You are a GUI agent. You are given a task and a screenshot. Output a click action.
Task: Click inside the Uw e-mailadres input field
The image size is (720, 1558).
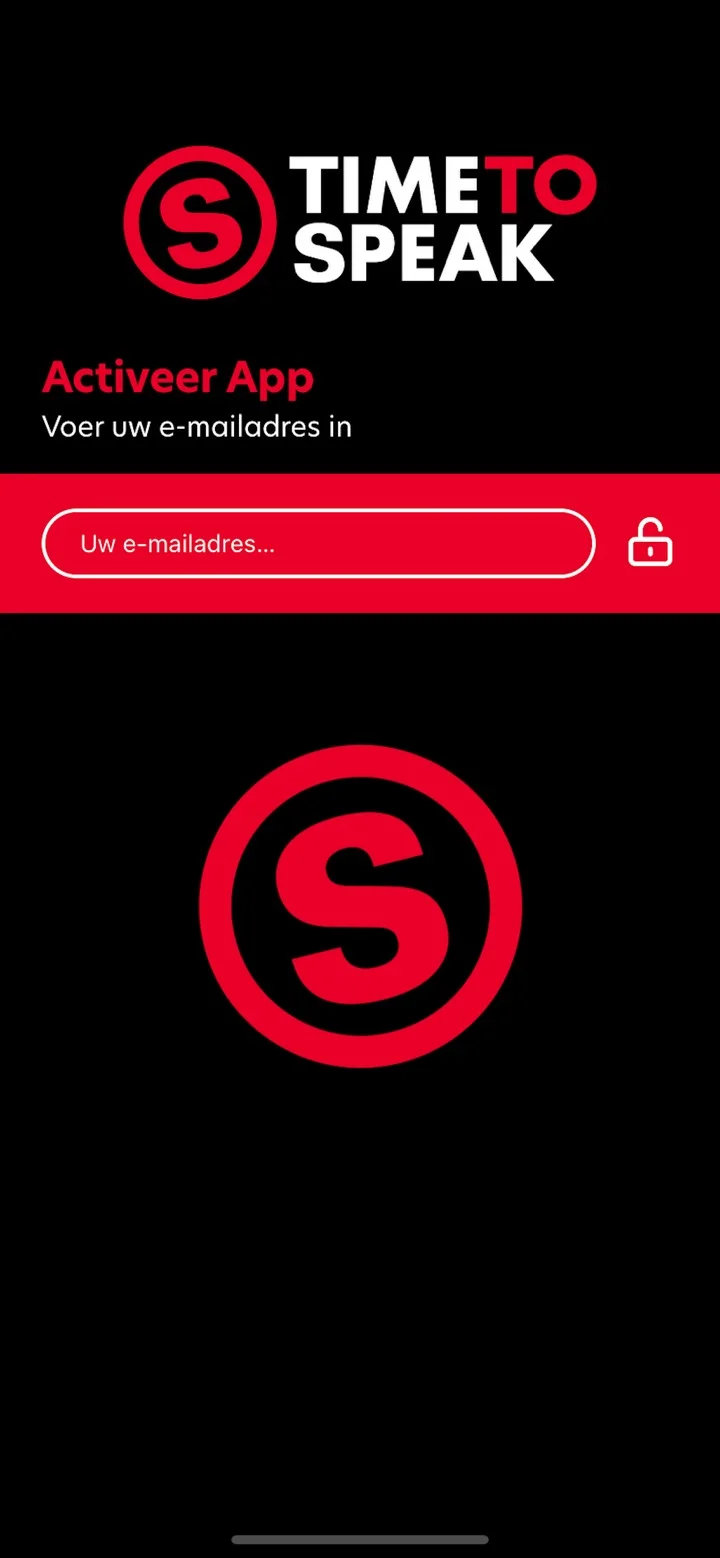(x=318, y=543)
